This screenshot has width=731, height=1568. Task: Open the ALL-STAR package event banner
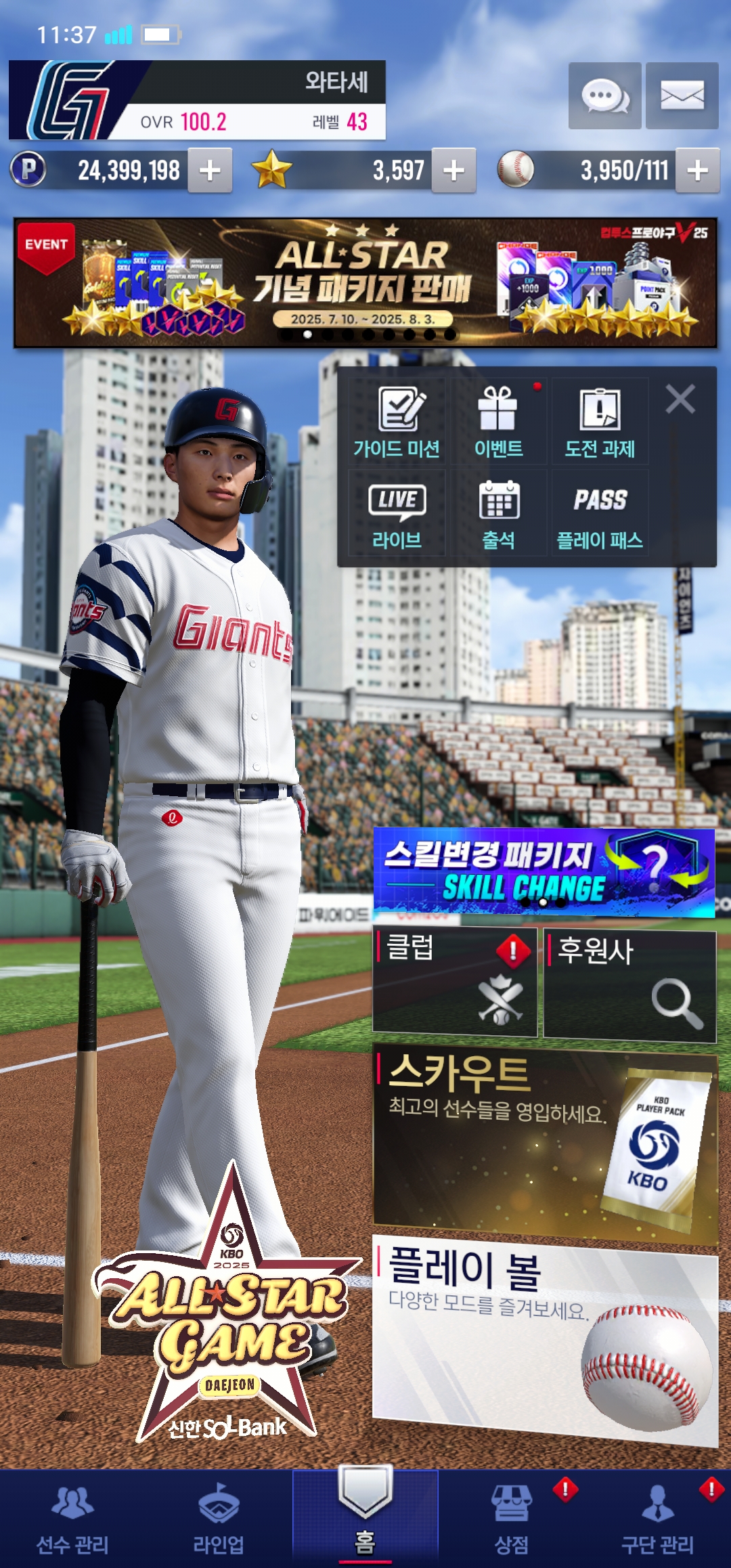(x=365, y=282)
